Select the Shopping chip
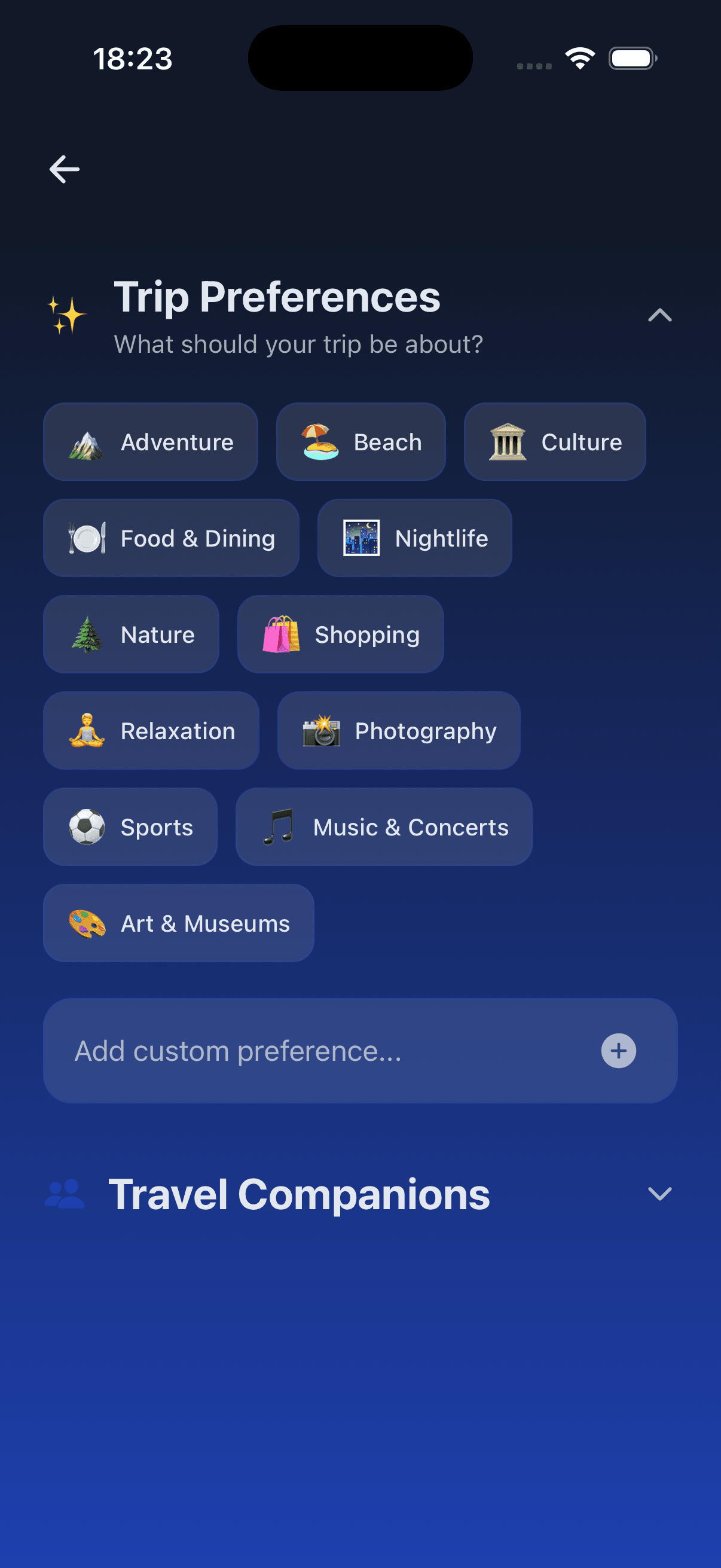Viewport: 721px width, 1568px height. (x=341, y=634)
